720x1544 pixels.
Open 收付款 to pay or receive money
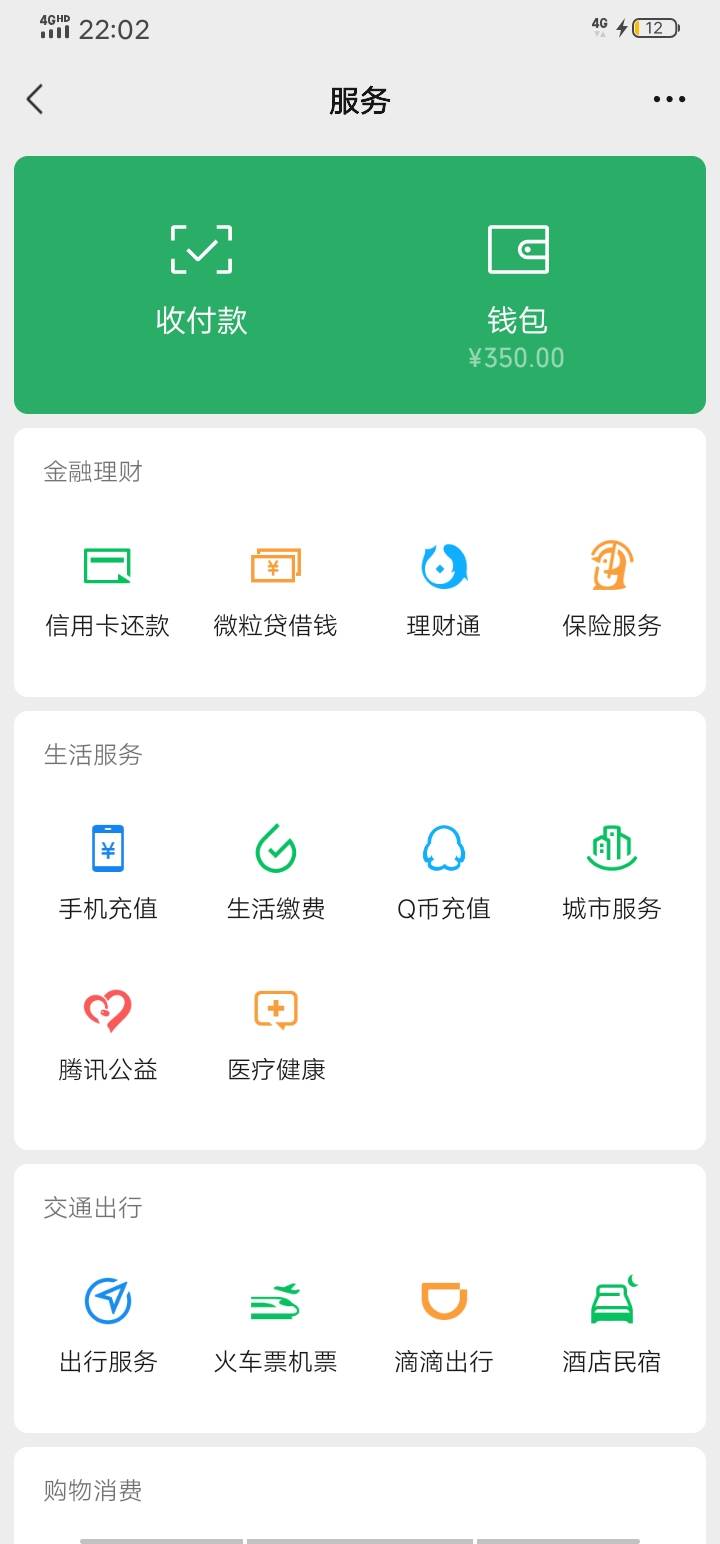(201, 280)
